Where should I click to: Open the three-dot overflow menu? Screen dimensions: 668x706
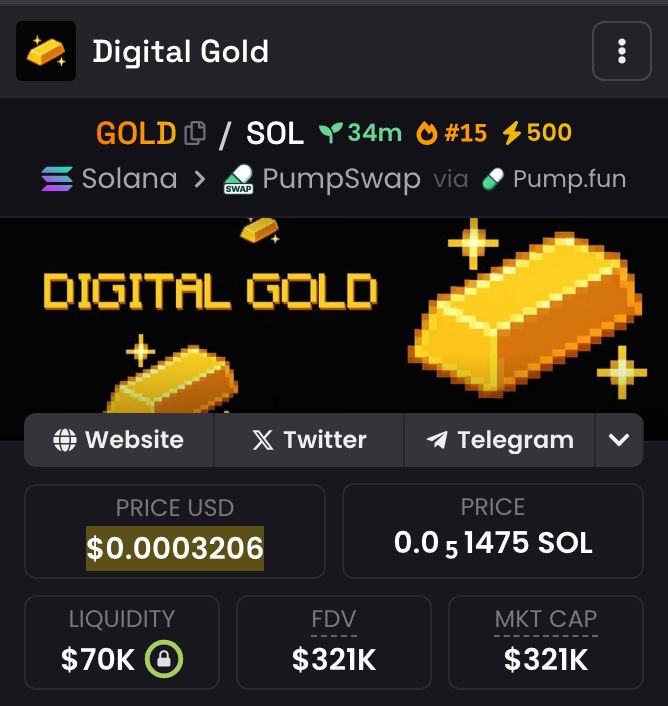622,51
